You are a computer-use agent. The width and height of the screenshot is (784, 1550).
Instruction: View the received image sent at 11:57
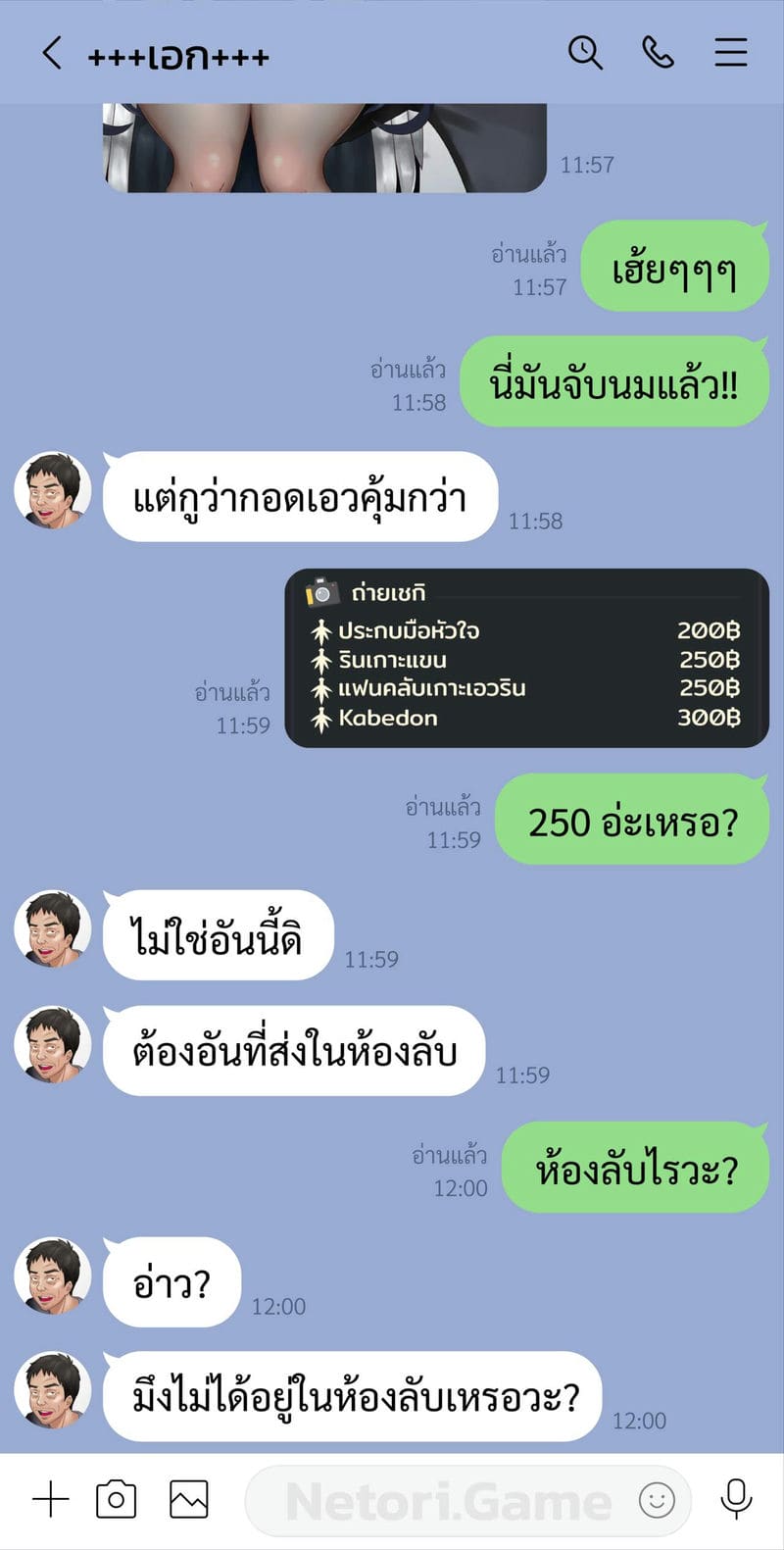(x=323, y=147)
